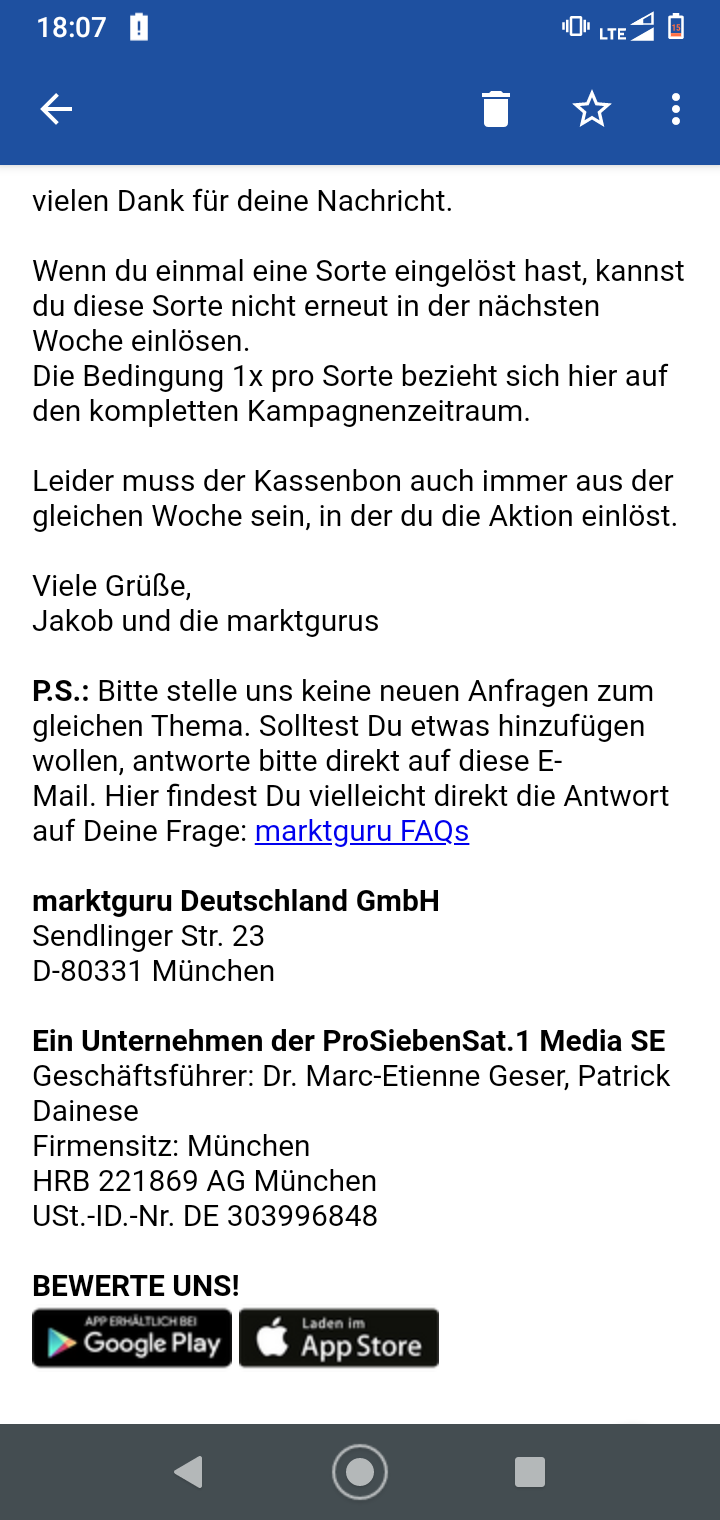
Task: Open the marktguru FAQs link
Action: tap(362, 831)
